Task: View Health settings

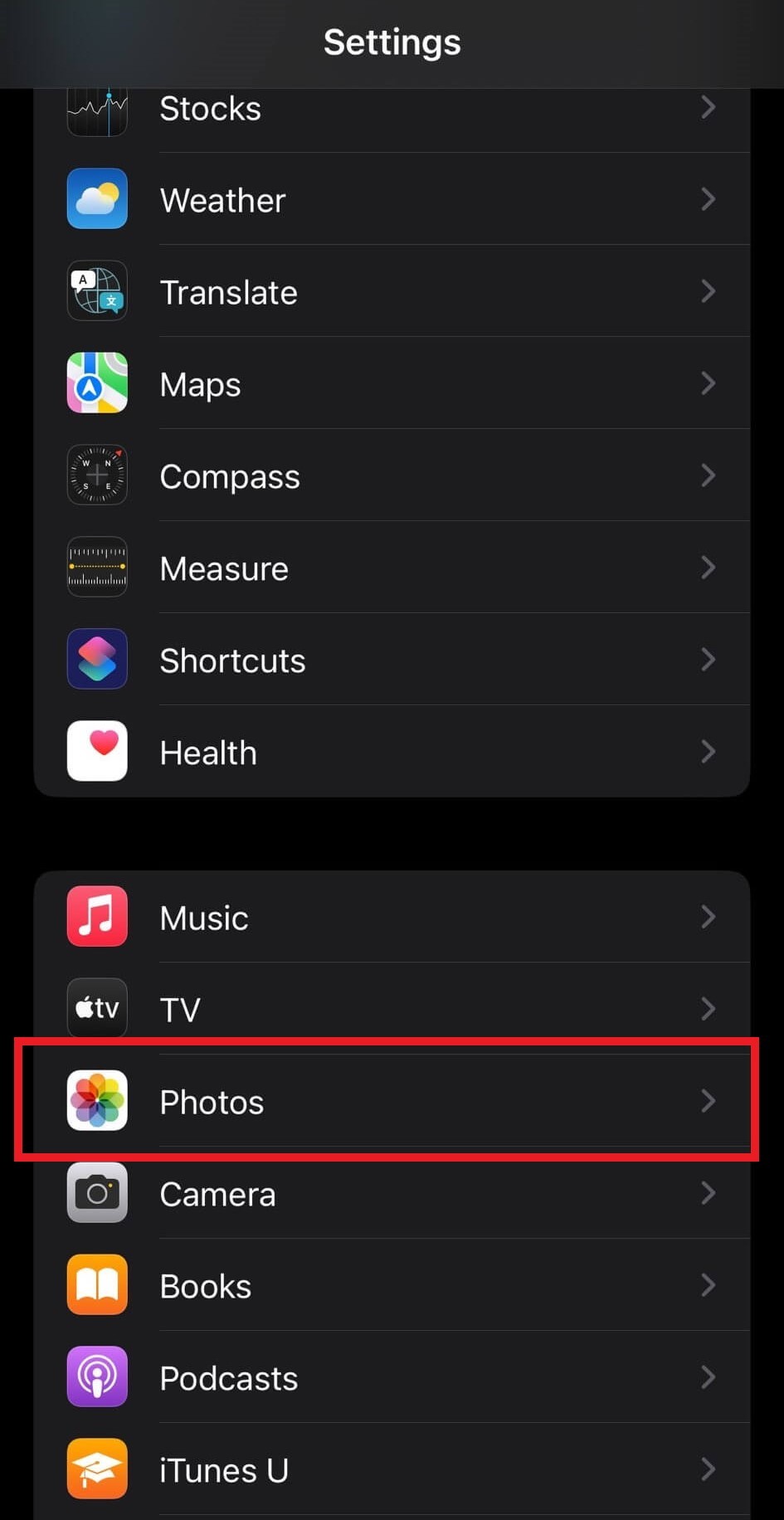Action: click(x=392, y=753)
